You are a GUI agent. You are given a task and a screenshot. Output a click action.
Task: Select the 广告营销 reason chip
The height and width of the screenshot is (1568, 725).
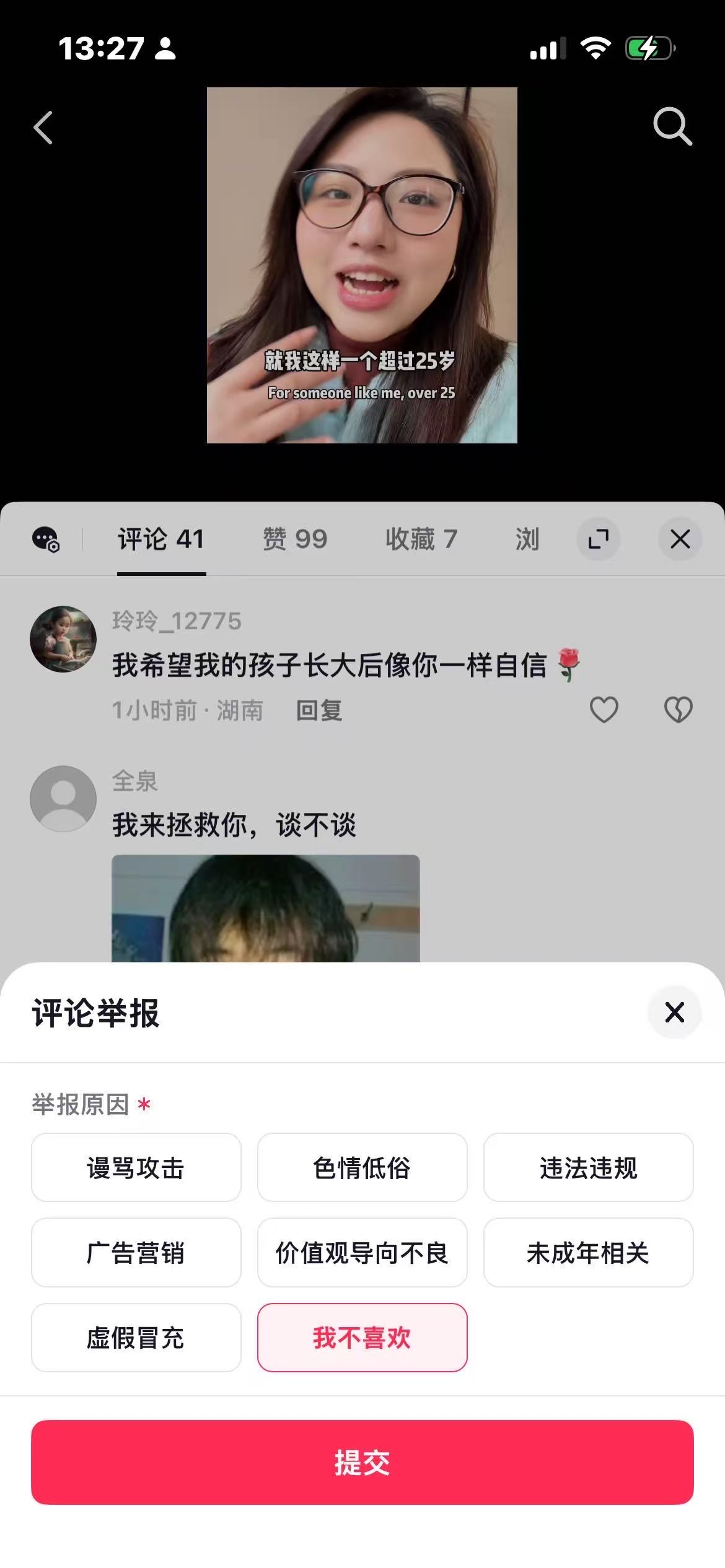[x=136, y=1252]
